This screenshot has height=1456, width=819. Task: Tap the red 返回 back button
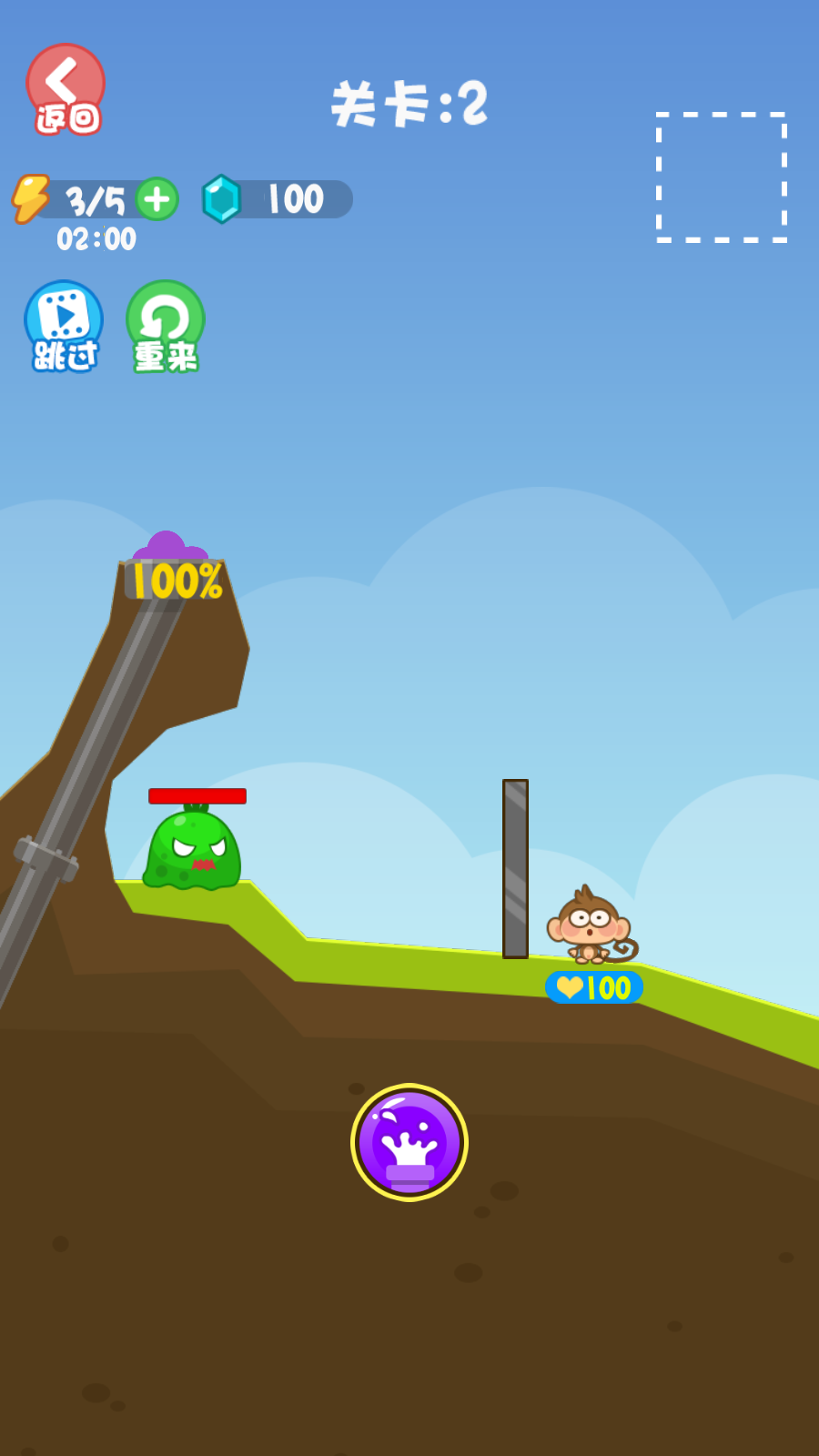coord(66,89)
